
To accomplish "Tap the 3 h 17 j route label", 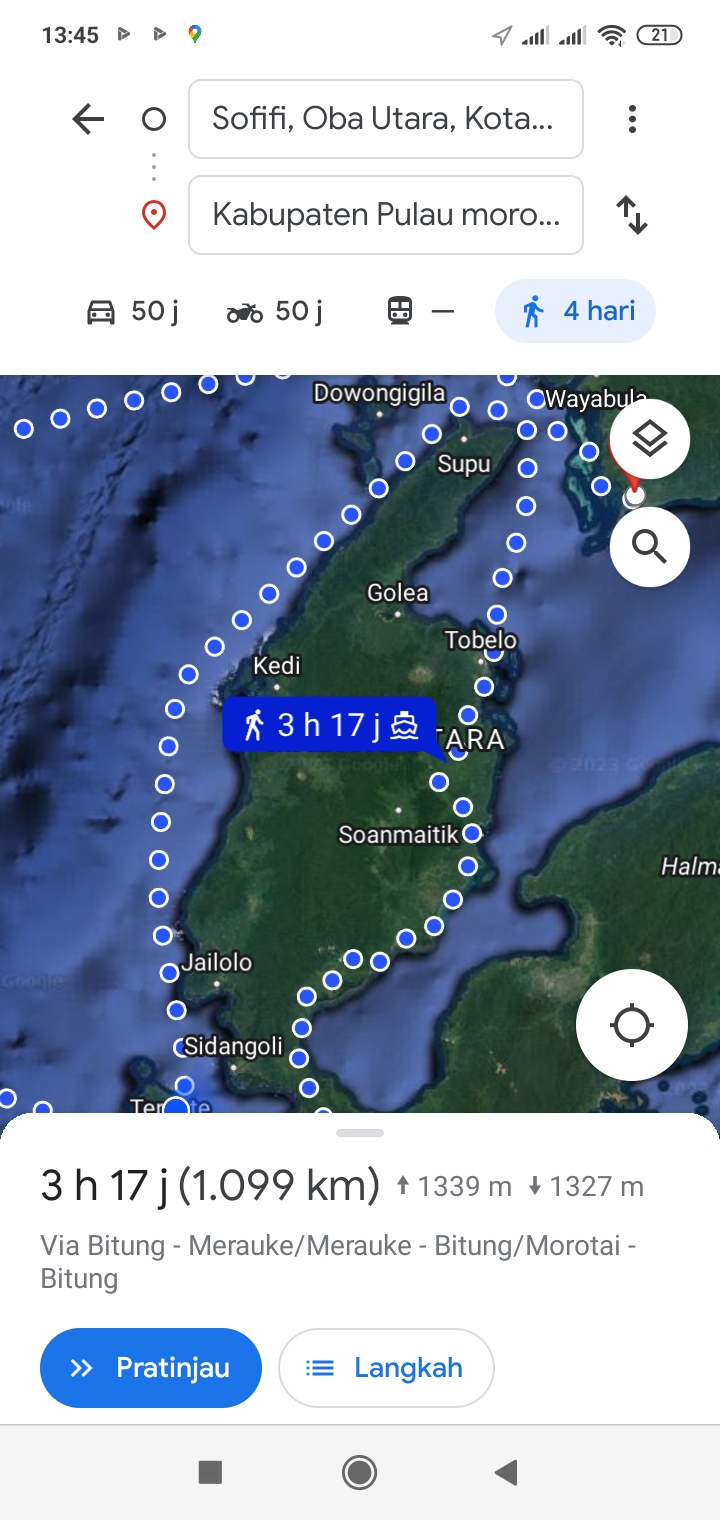I will pos(329,725).
